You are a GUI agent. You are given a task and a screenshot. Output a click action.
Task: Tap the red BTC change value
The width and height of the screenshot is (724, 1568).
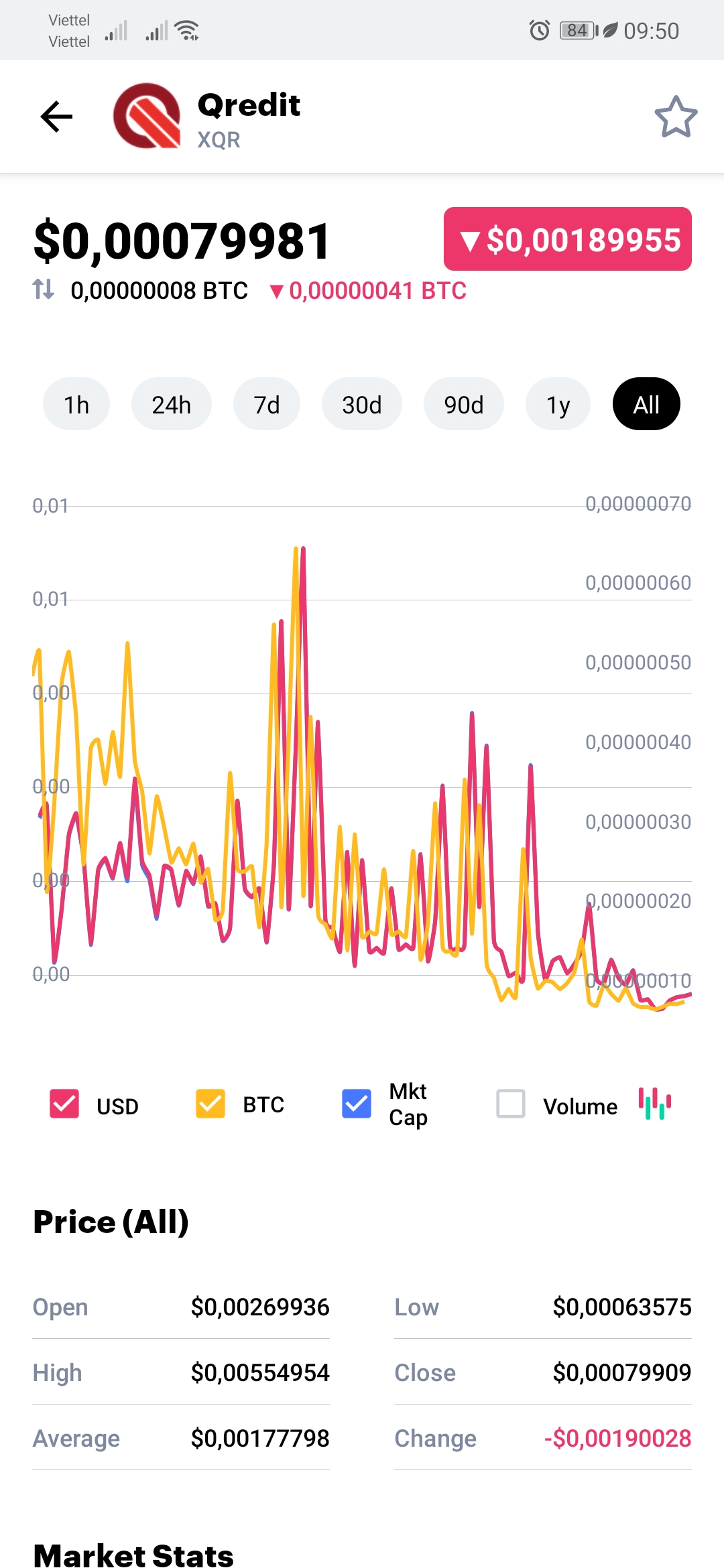[370, 290]
